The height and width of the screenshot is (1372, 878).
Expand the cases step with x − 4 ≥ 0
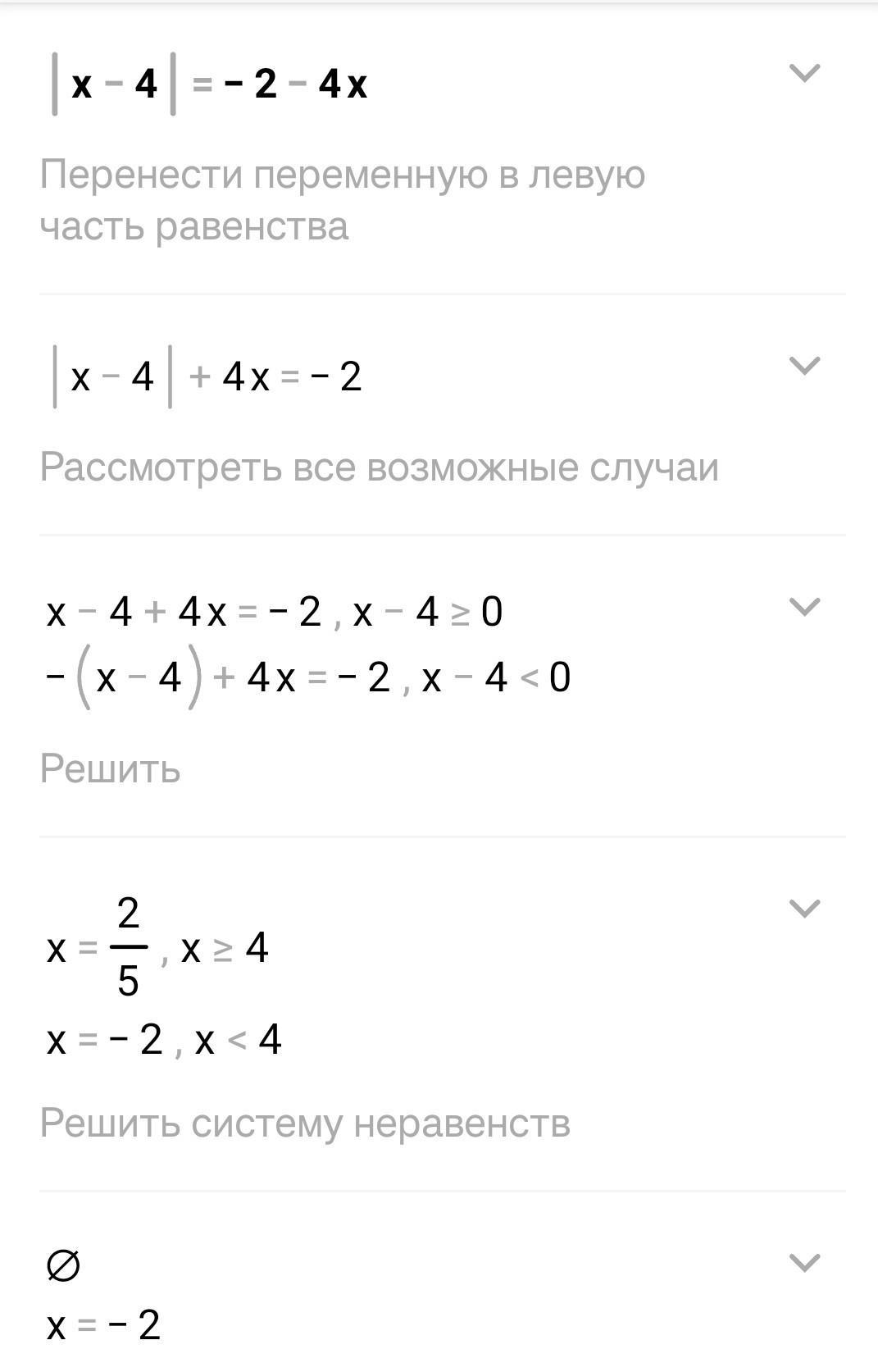tap(803, 607)
